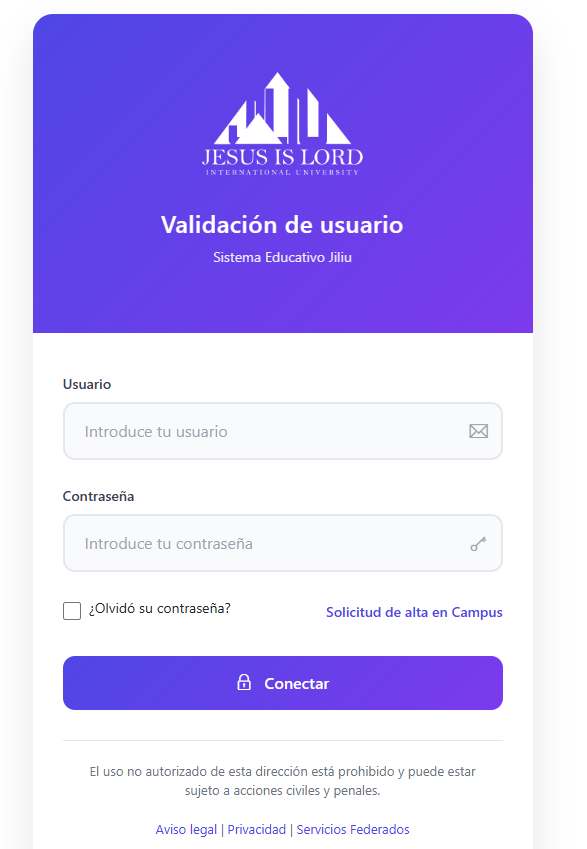Open the Aviso legal link

(186, 830)
